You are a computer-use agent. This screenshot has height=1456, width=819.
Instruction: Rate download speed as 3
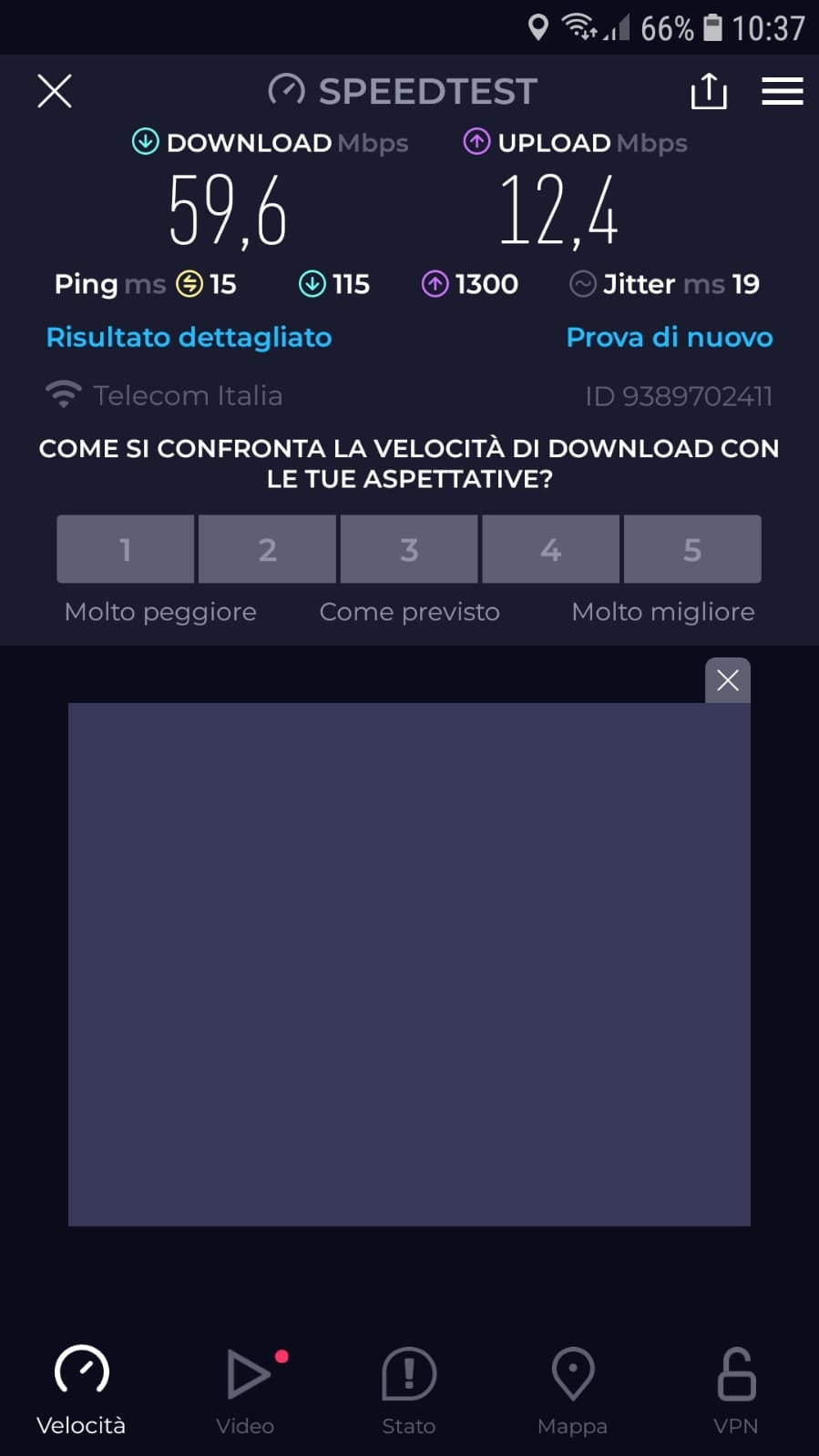point(409,549)
